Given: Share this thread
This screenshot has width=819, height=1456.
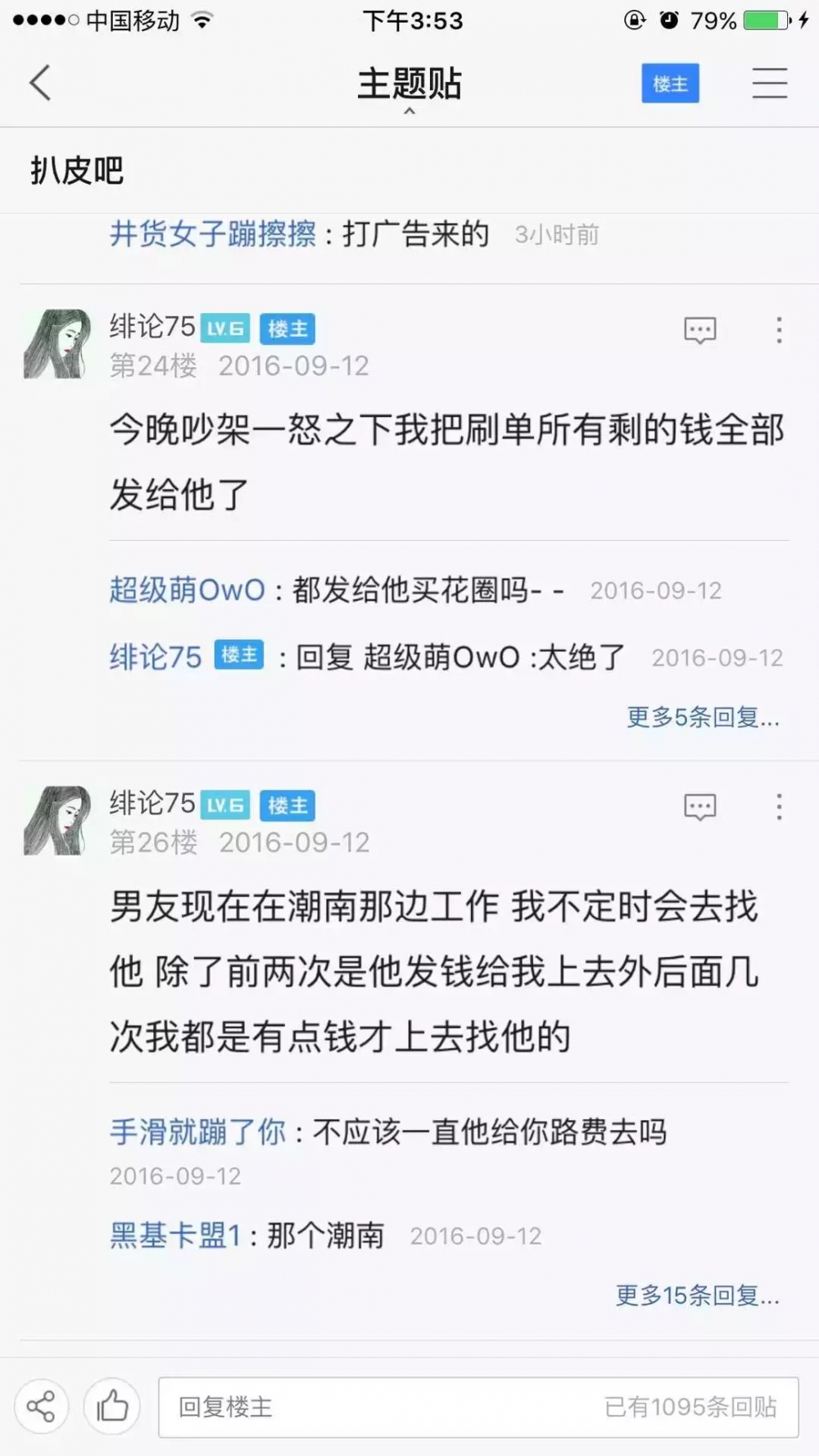Looking at the screenshot, I should pos(41,1407).
